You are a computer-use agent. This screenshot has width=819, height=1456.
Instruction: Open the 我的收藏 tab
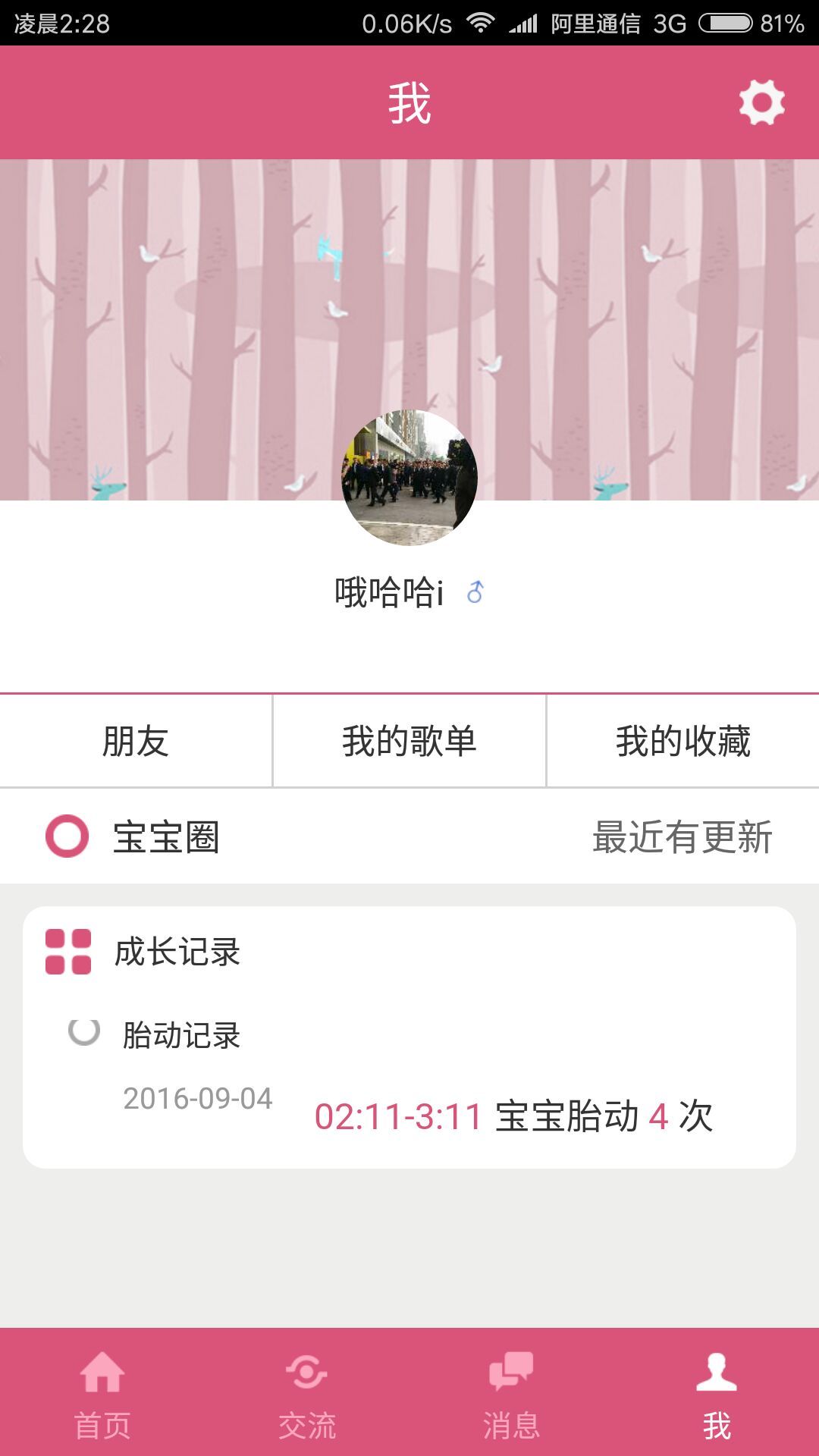point(682,742)
